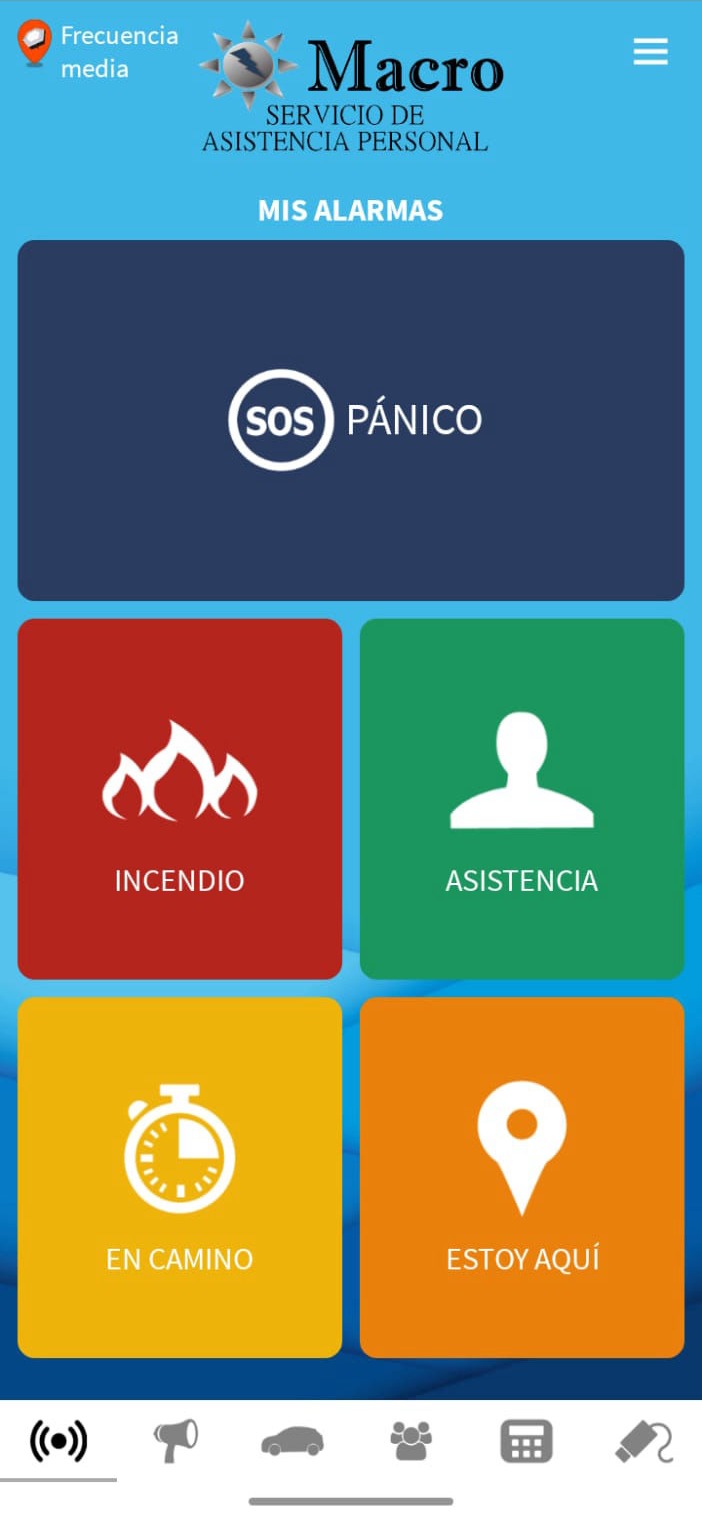
Task: Switch to the keypad panel tab
Action: (x=526, y=1441)
